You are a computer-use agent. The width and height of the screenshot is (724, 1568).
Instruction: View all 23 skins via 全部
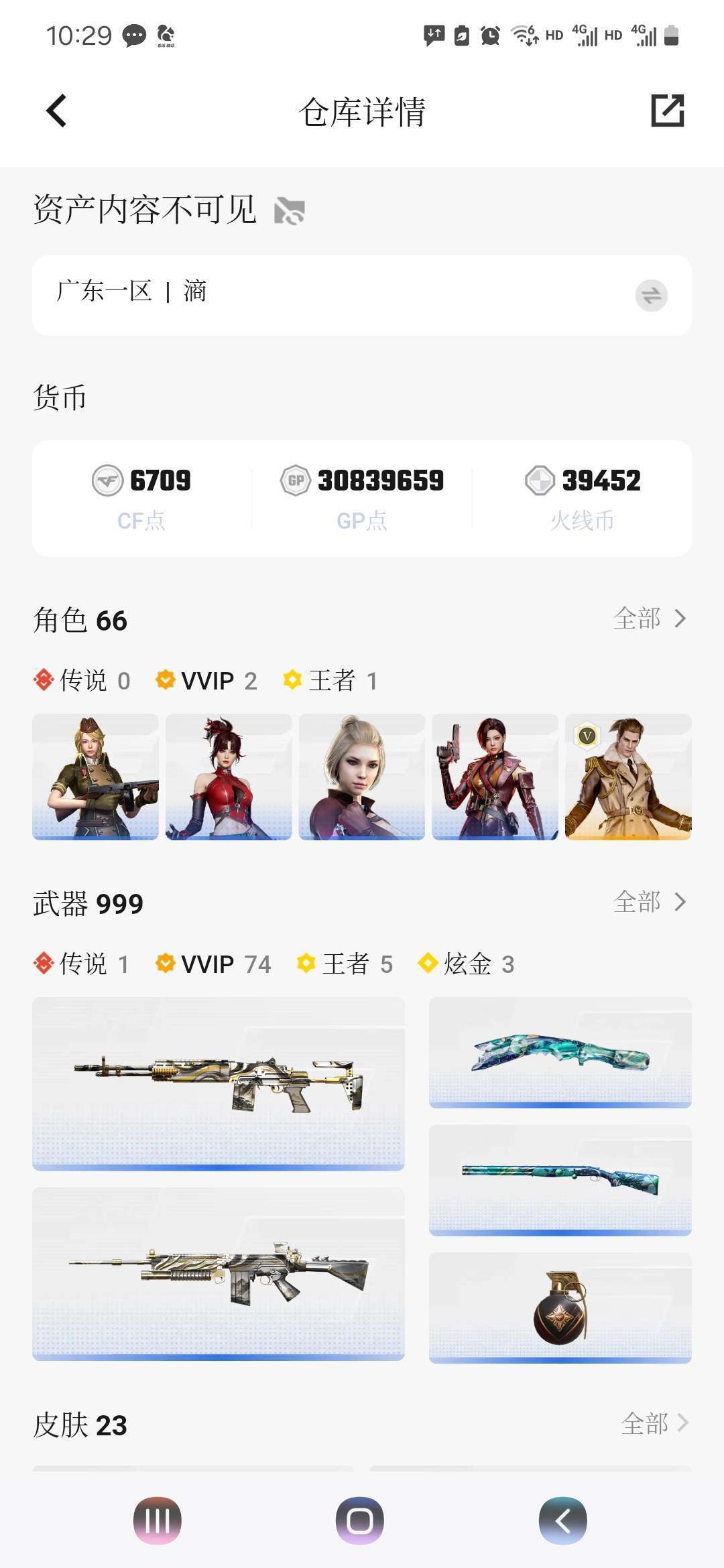(654, 1423)
